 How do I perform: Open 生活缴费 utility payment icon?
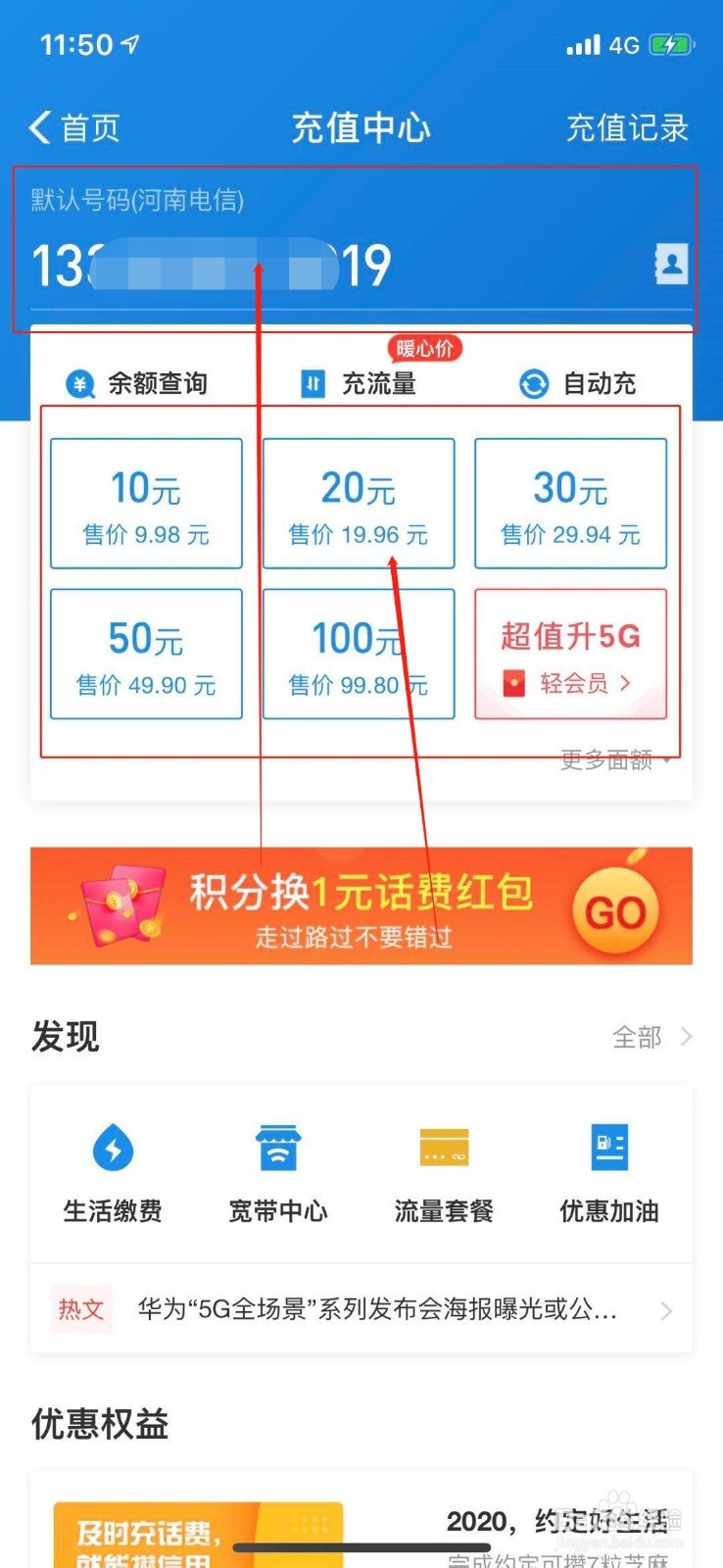pyautogui.click(x=111, y=1171)
